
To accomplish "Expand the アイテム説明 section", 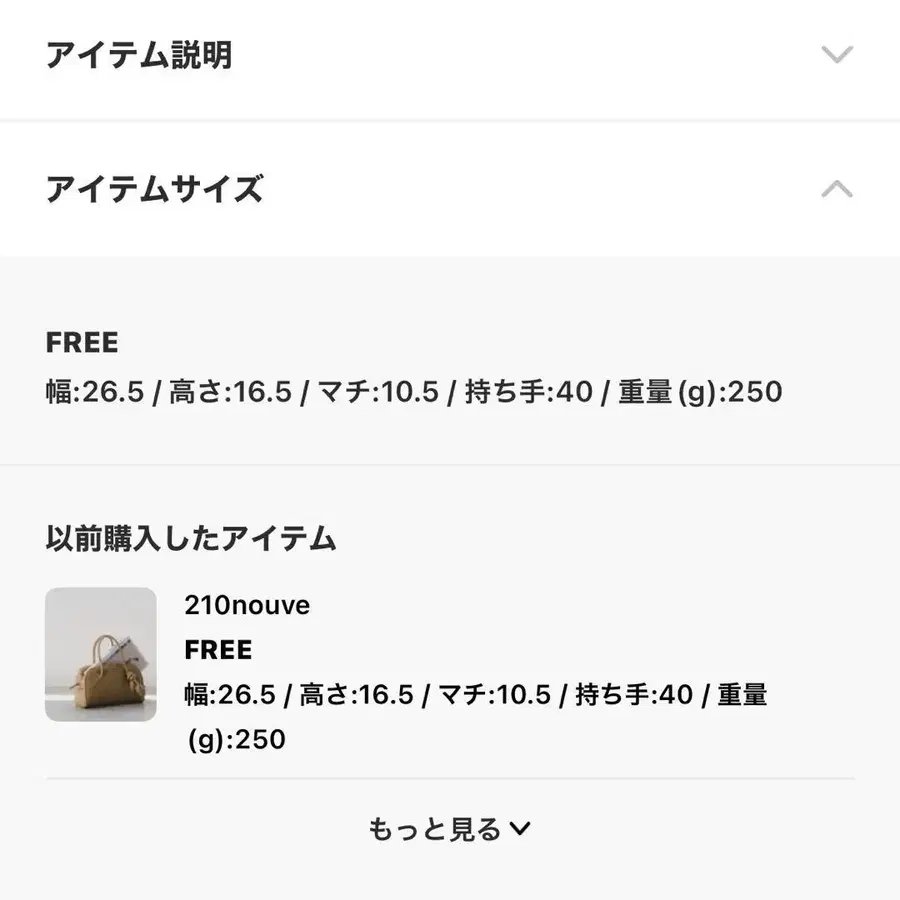I will tap(836, 55).
